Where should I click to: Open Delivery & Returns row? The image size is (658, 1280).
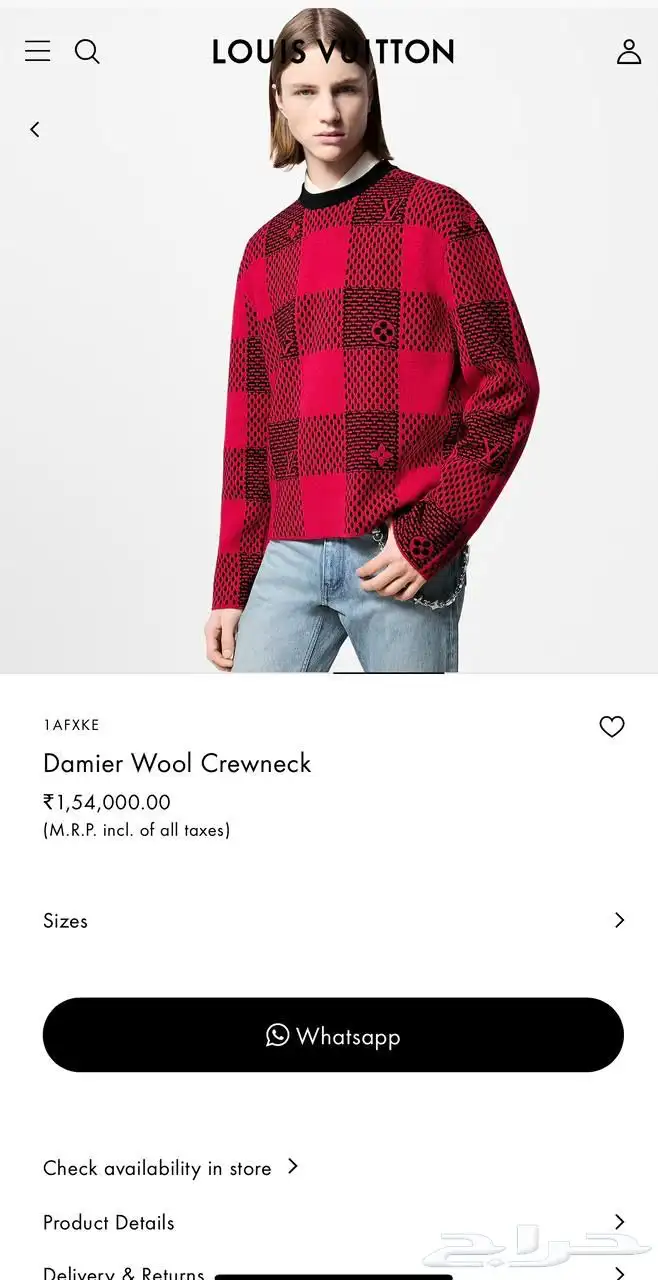tap(333, 1272)
